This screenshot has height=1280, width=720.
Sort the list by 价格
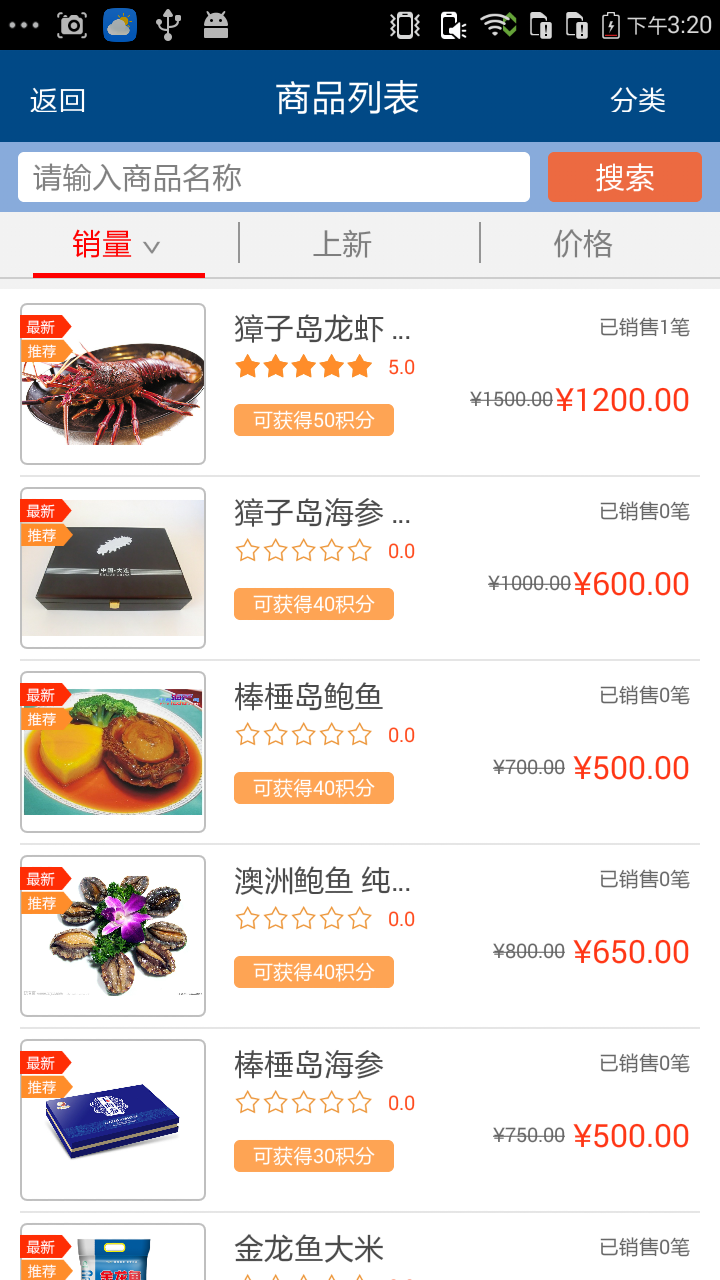pos(583,244)
